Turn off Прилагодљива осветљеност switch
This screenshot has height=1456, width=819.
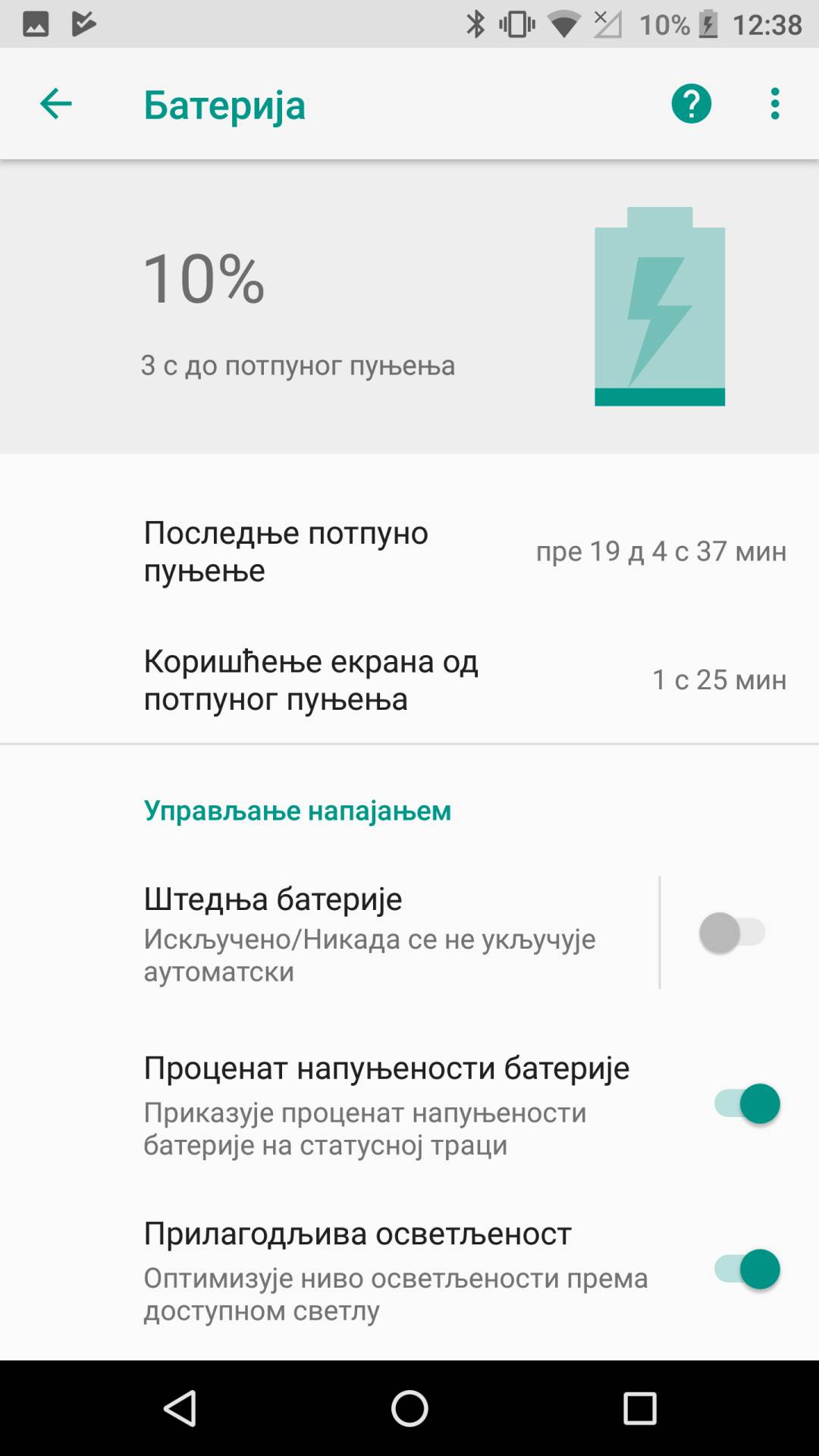tap(747, 1269)
